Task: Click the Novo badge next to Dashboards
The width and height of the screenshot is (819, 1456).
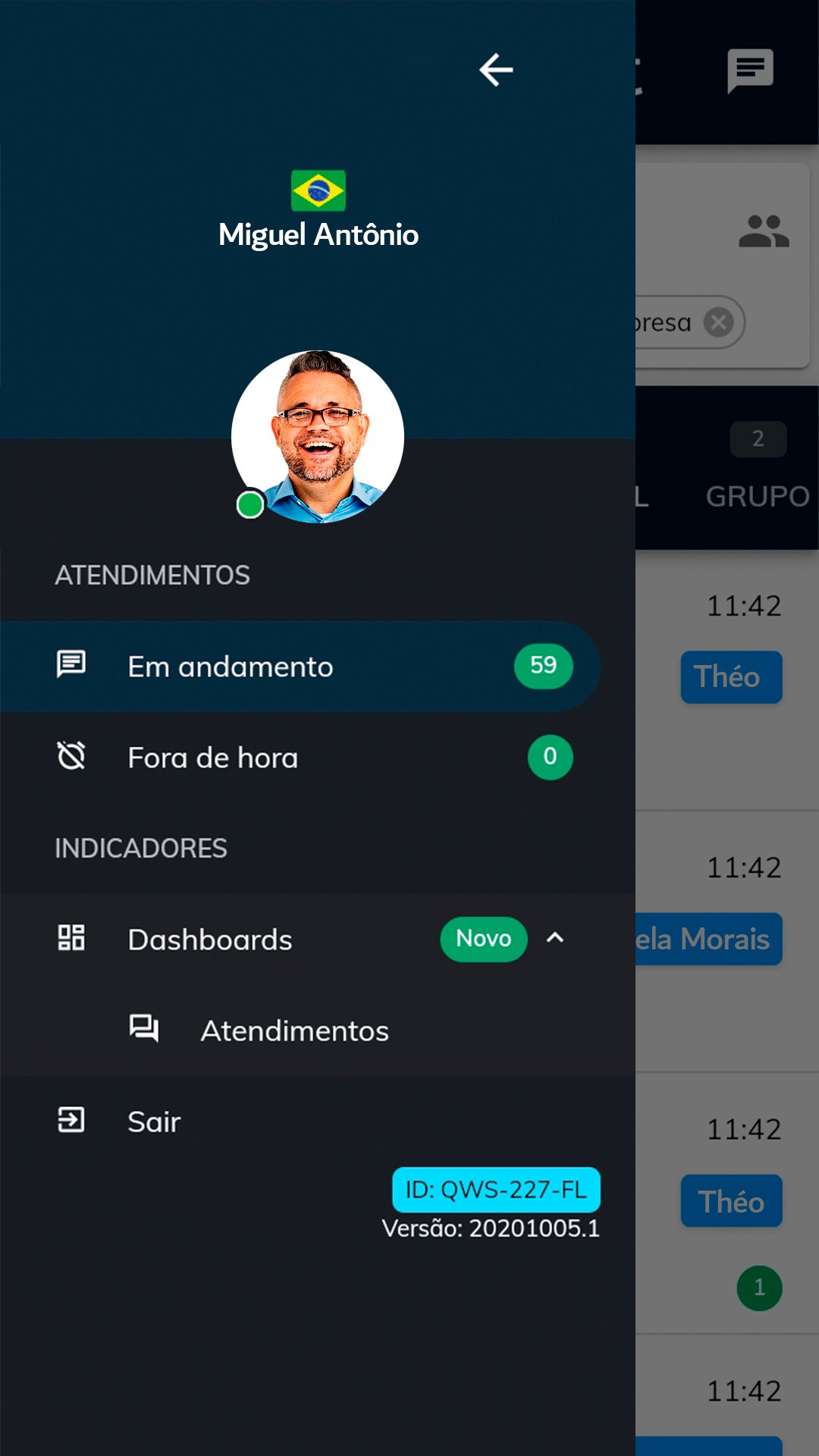Action: (483, 939)
